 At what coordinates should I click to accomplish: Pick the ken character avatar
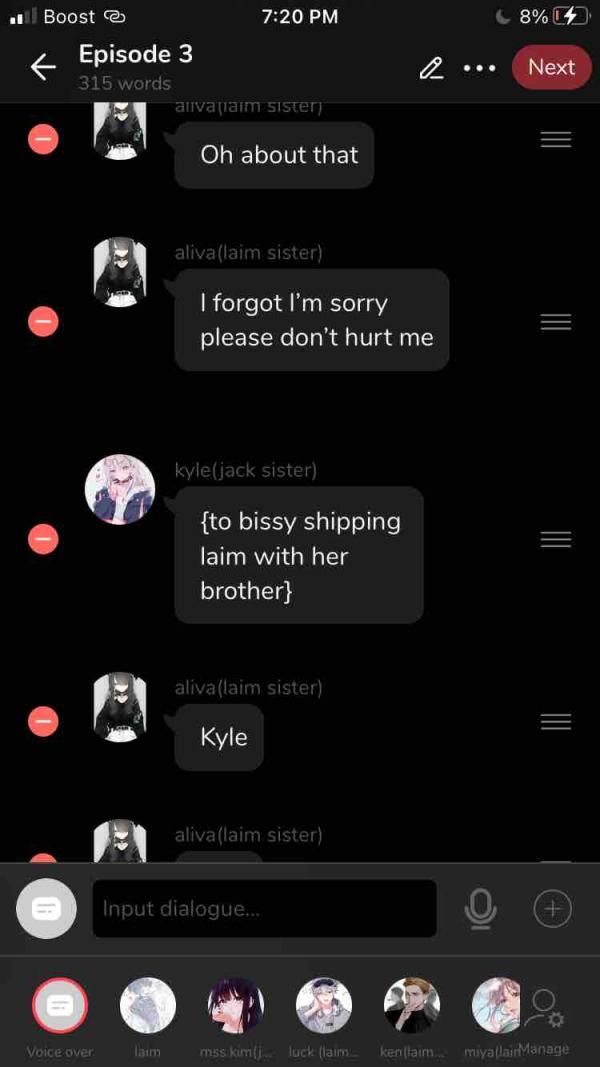(412, 1006)
